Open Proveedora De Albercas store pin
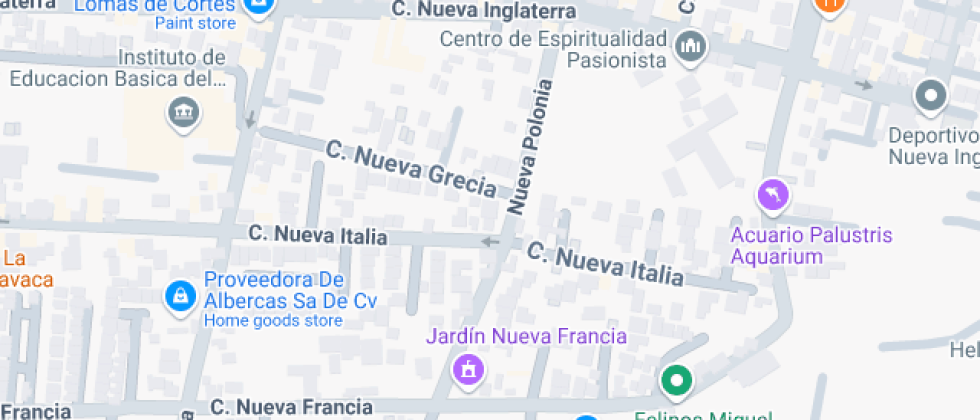This screenshot has height=420, width=980. tap(181, 297)
